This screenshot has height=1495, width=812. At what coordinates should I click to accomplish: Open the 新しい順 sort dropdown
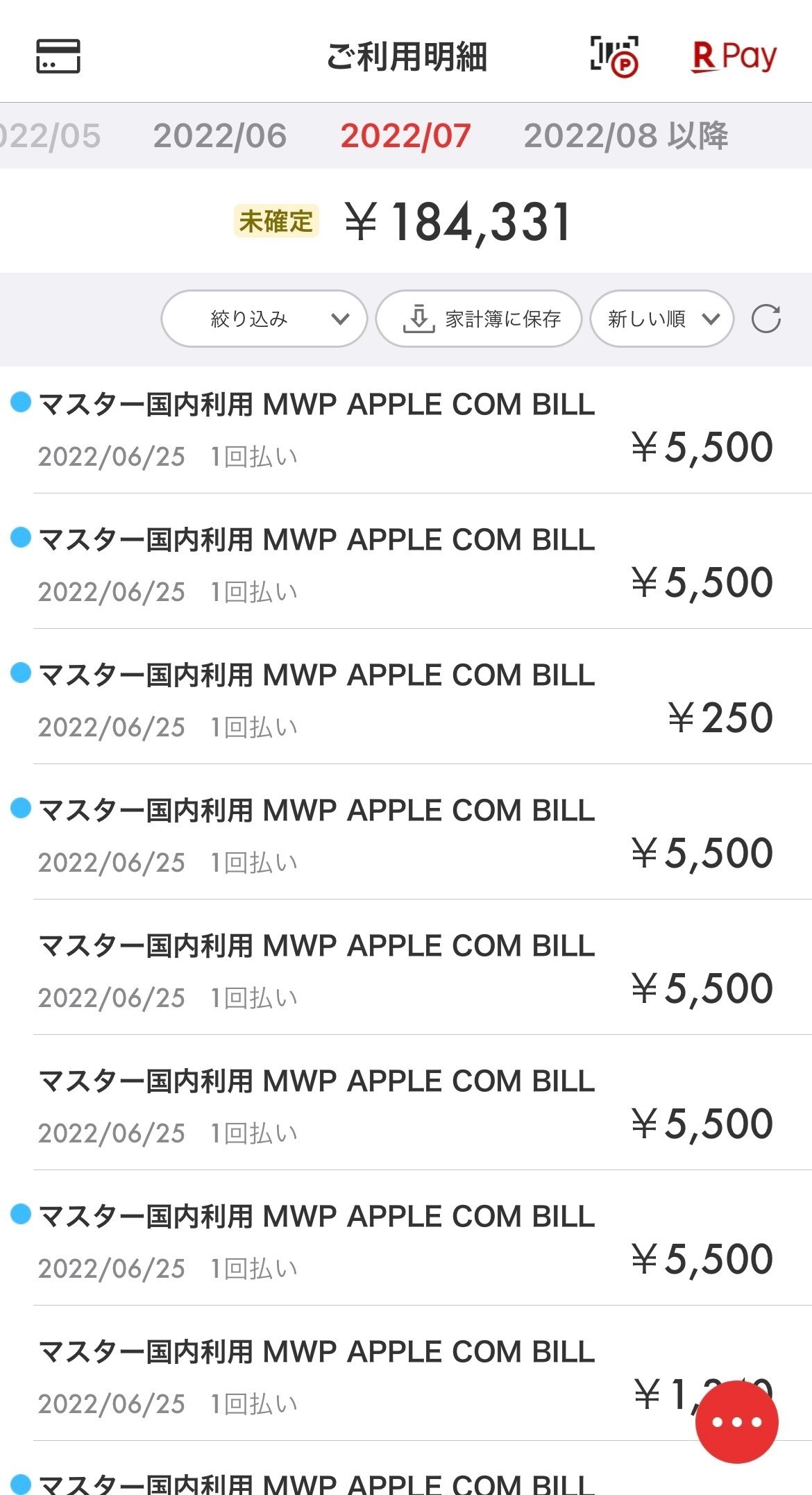[662, 319]
